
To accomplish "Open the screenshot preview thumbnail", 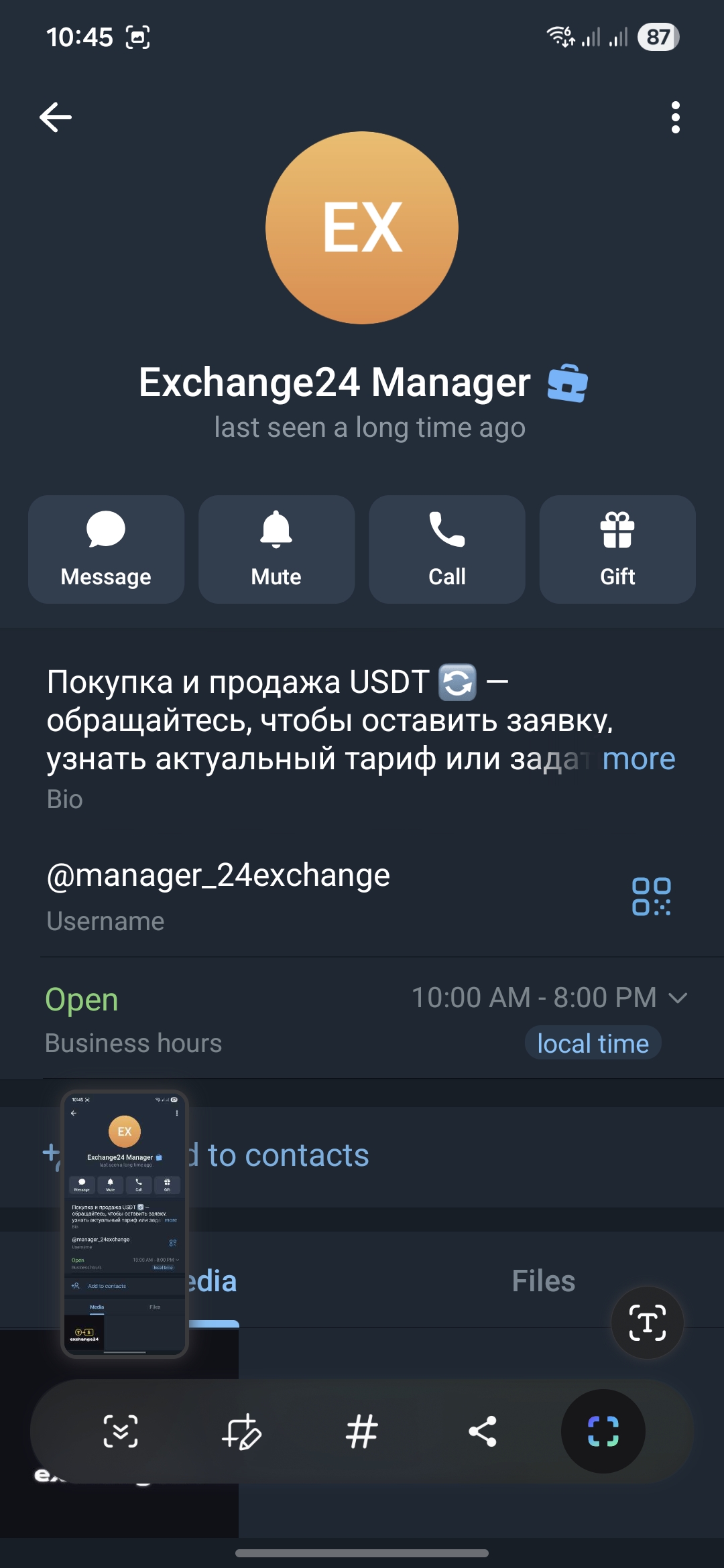I will (x=125, y=1224).
